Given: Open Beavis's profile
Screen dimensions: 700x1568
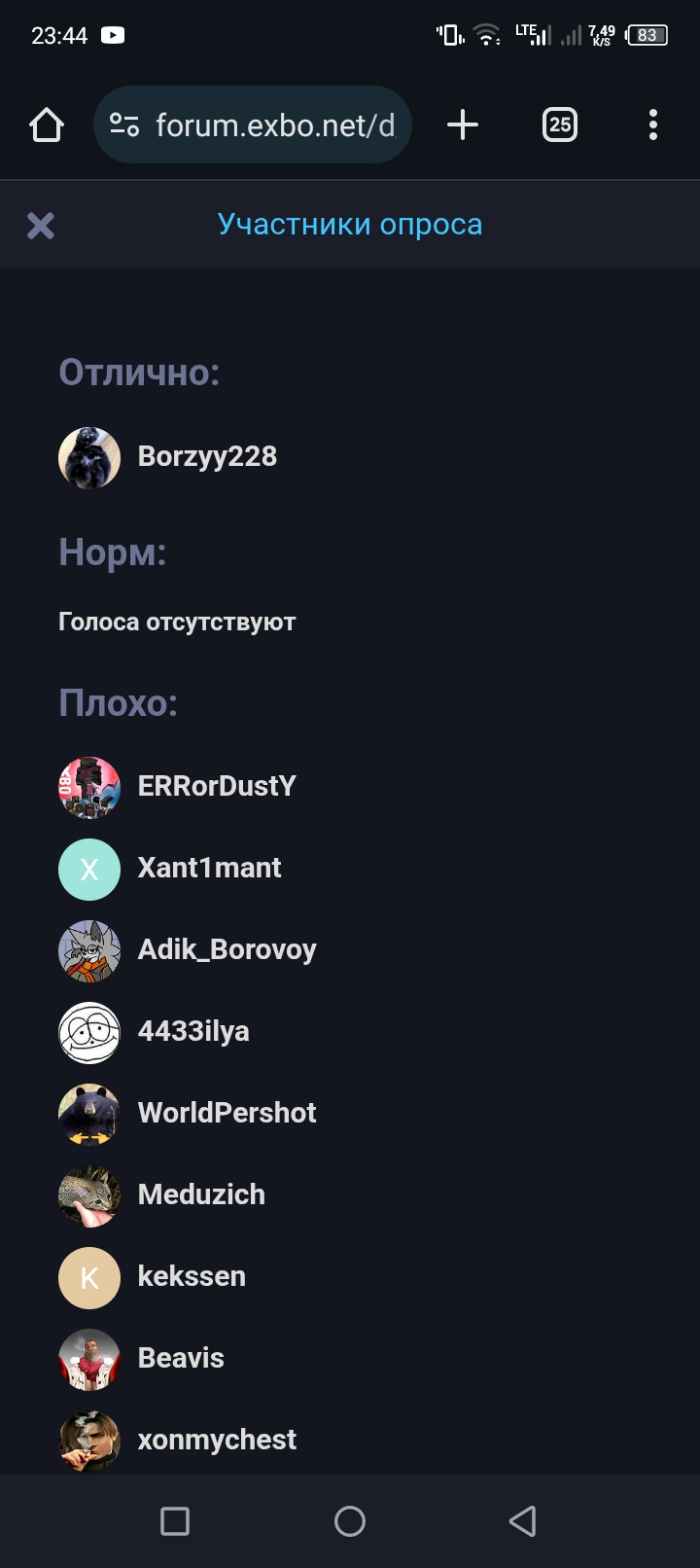Looking at the screenshot, I should (x=180, y=1358).
